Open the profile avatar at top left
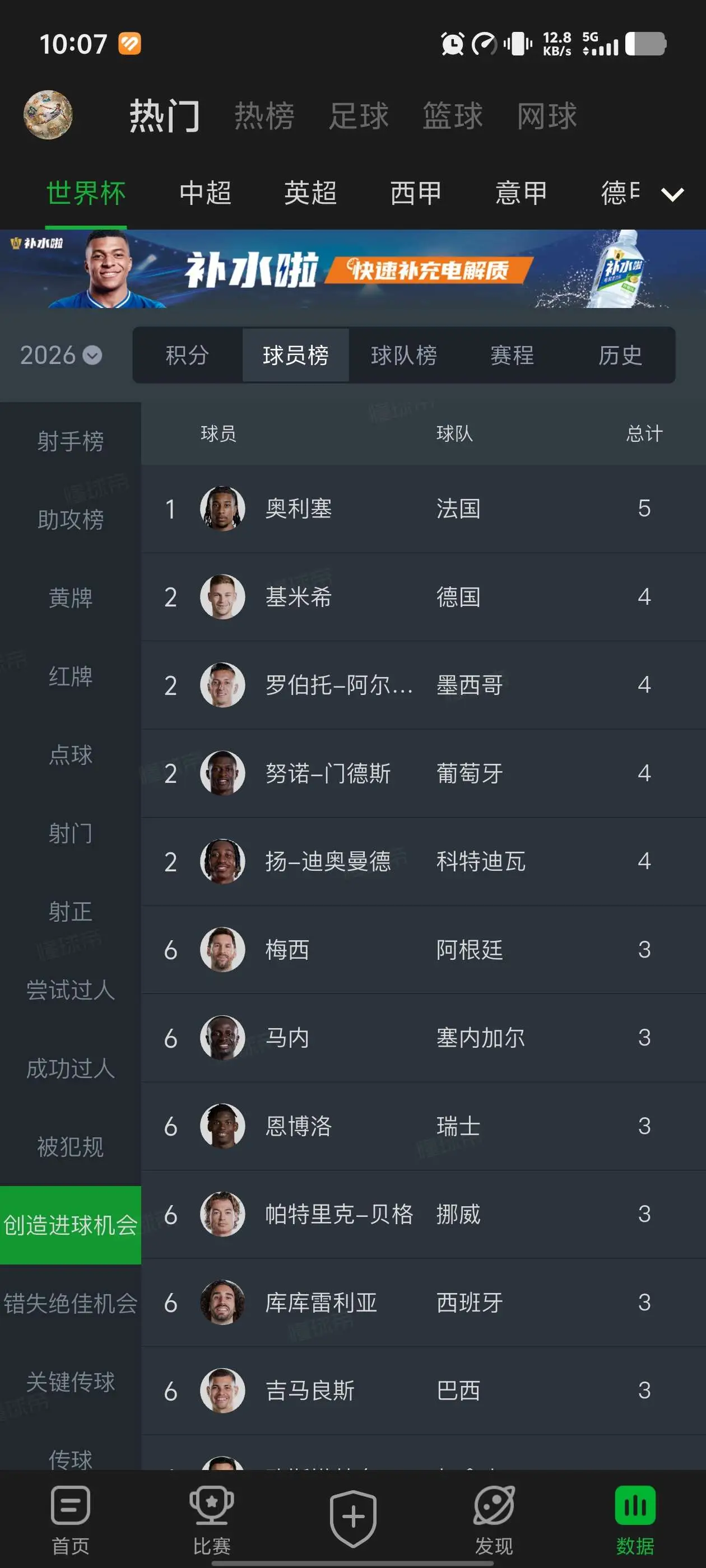706x1568 pixels. (48, 115)
